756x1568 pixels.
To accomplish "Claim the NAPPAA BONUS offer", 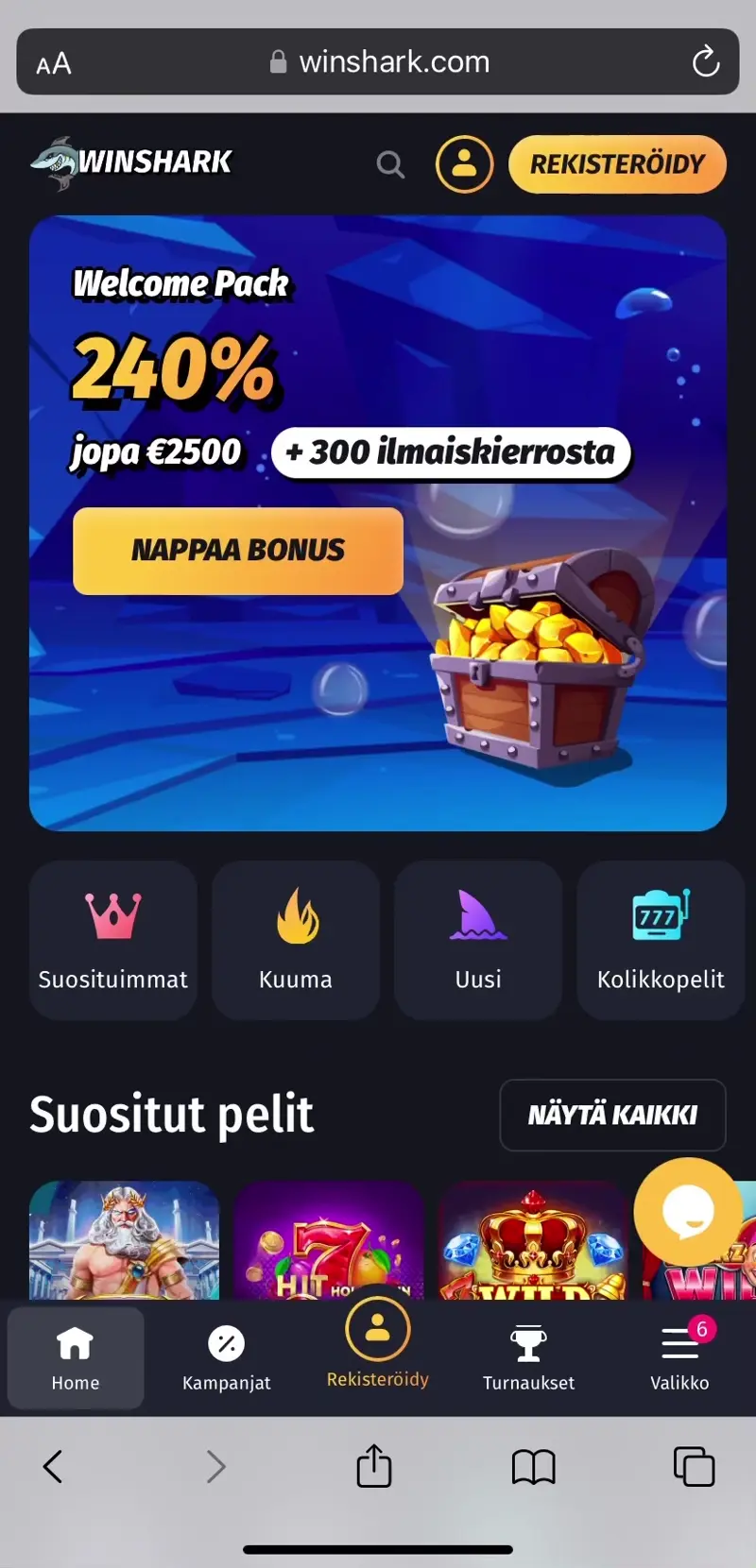I will (238, 551).
